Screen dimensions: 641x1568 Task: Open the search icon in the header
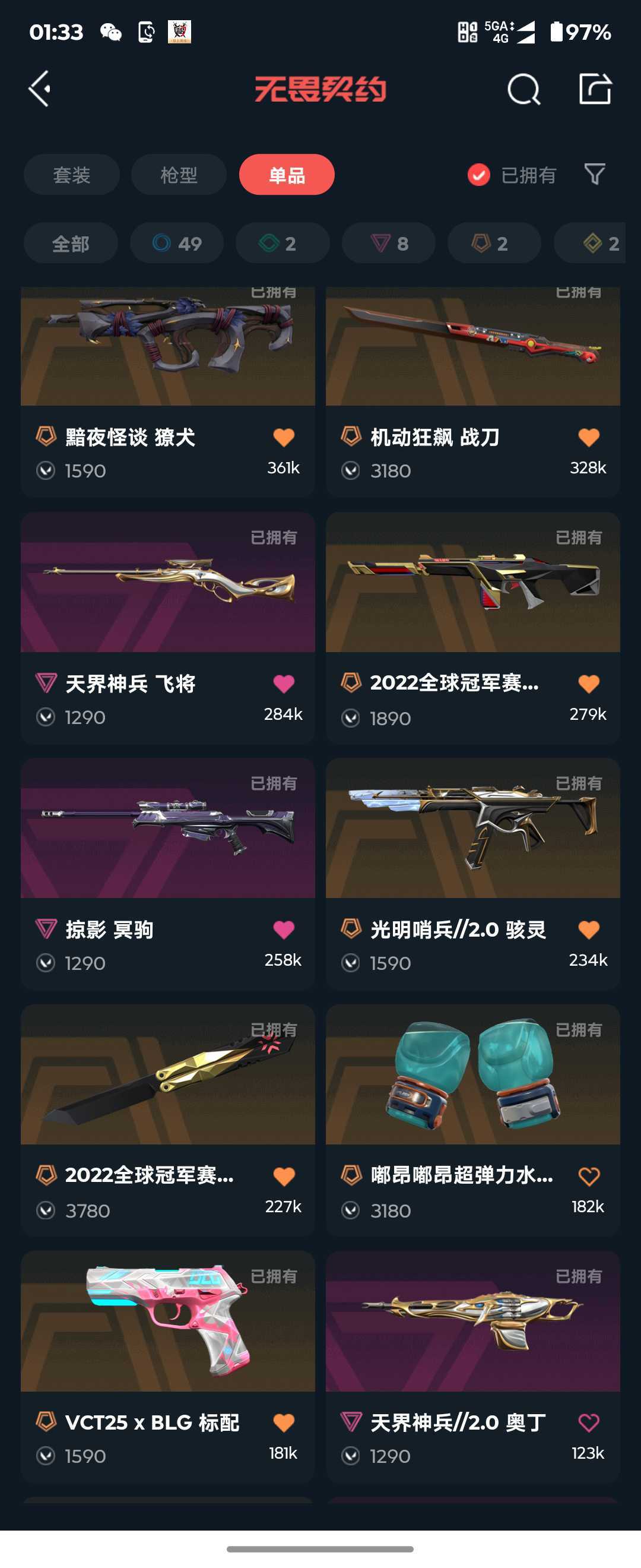(x=523, y=90)
